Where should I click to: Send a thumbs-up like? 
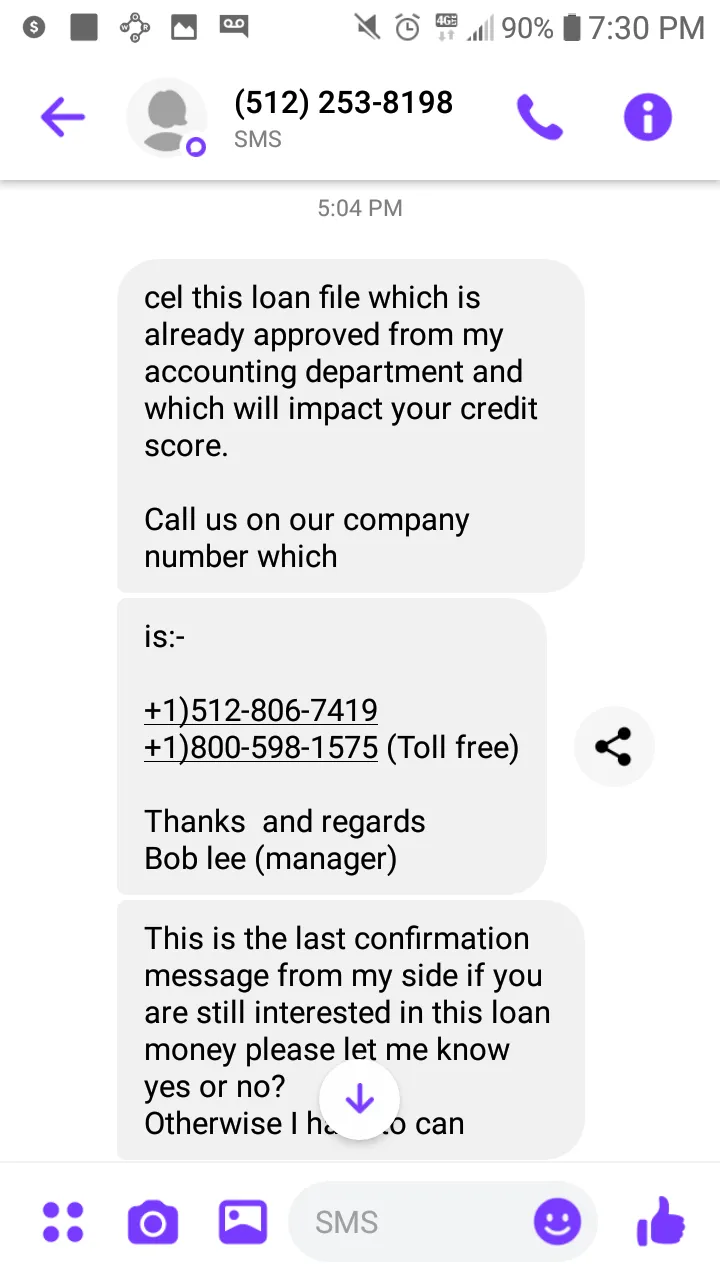click(661, 1222)
